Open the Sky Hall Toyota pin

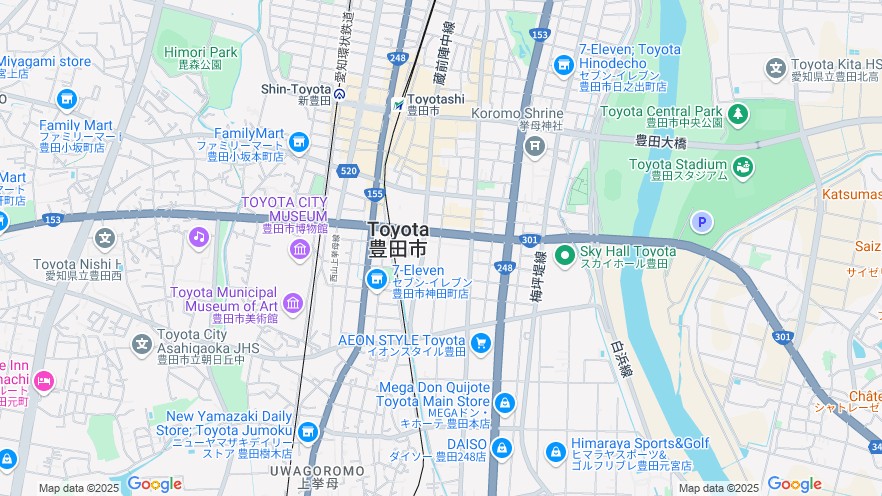click(564, 256)
